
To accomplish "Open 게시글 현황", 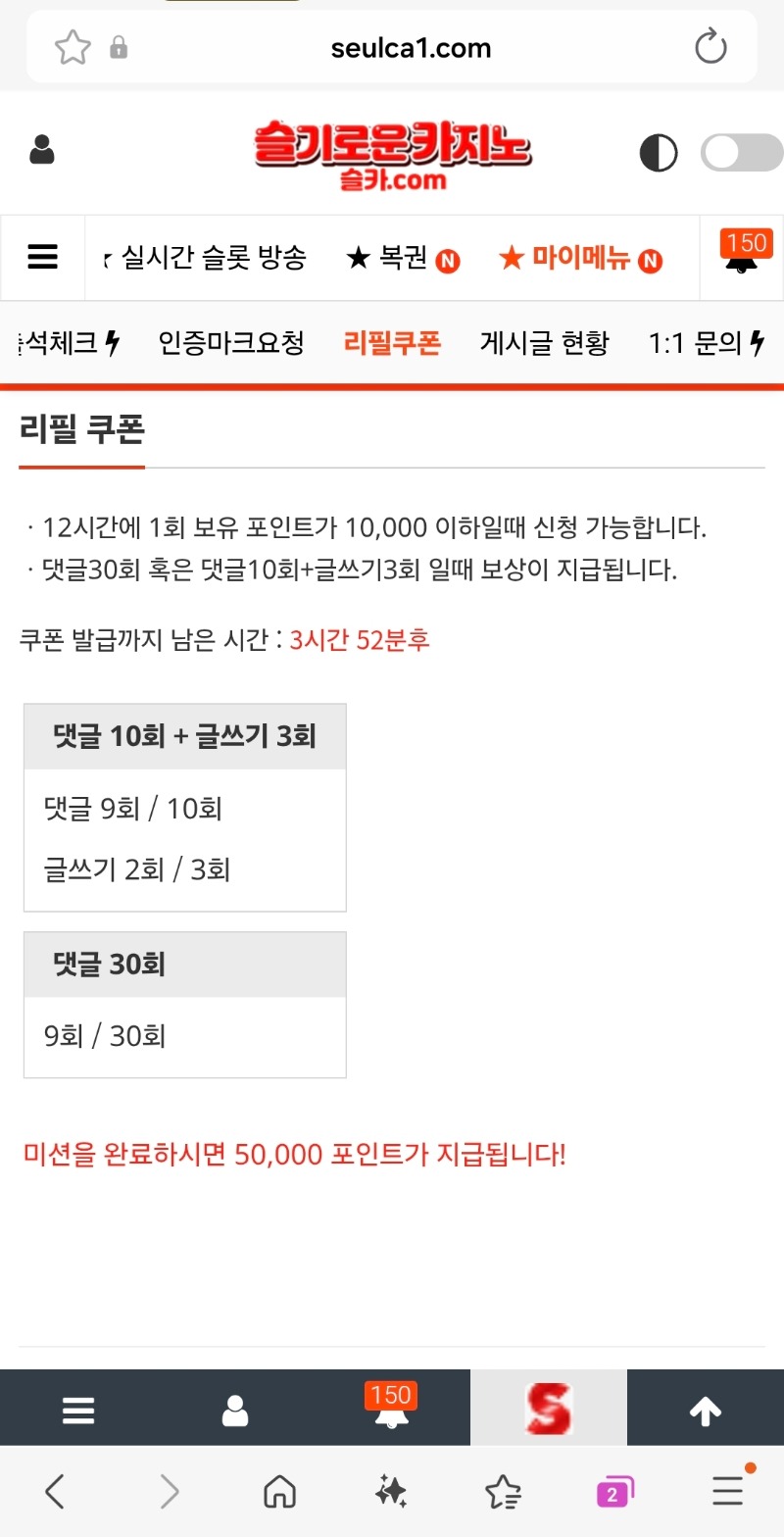I will coord(544,343).
